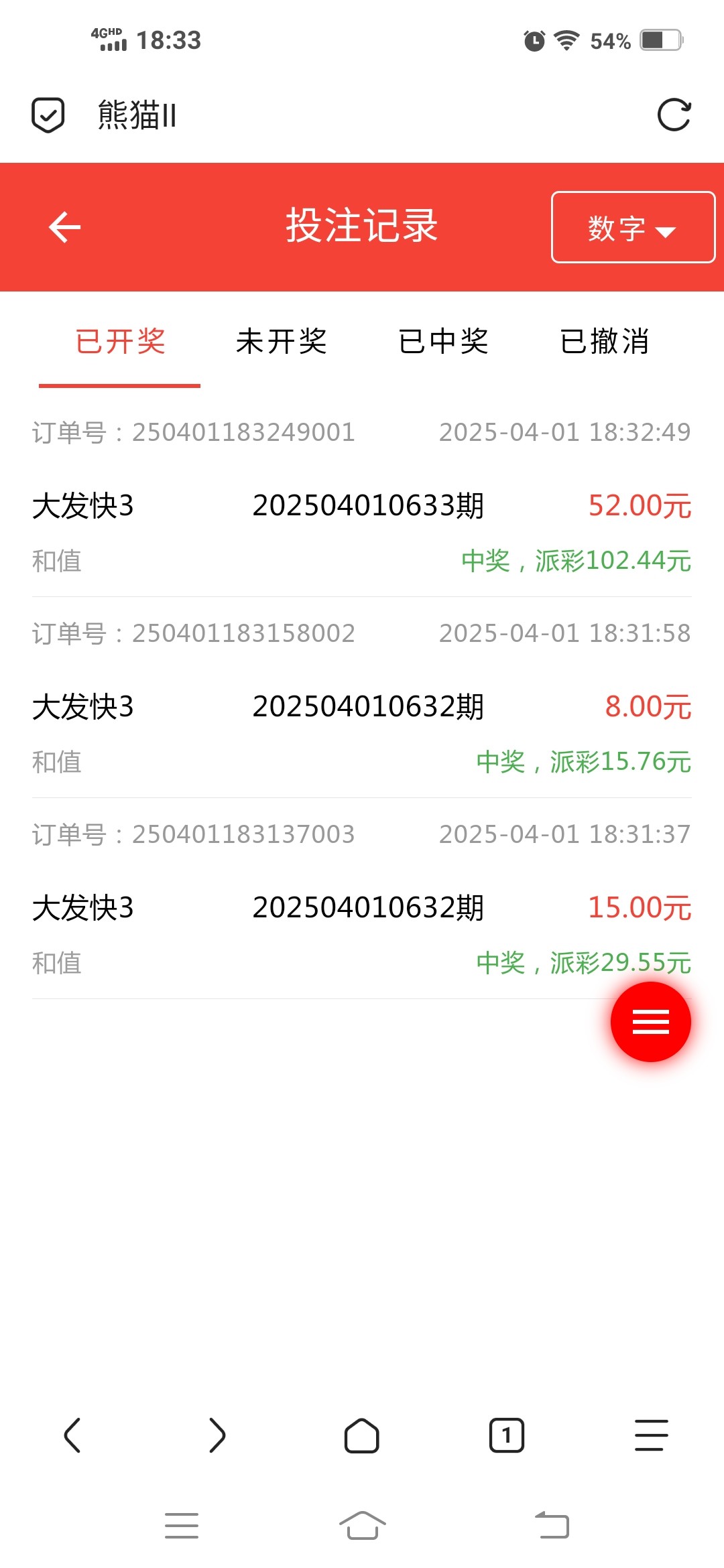The width and height of the screenshot is (724, 1568).
Task: Tap the system back button
Action: (x=552, y=1526)
